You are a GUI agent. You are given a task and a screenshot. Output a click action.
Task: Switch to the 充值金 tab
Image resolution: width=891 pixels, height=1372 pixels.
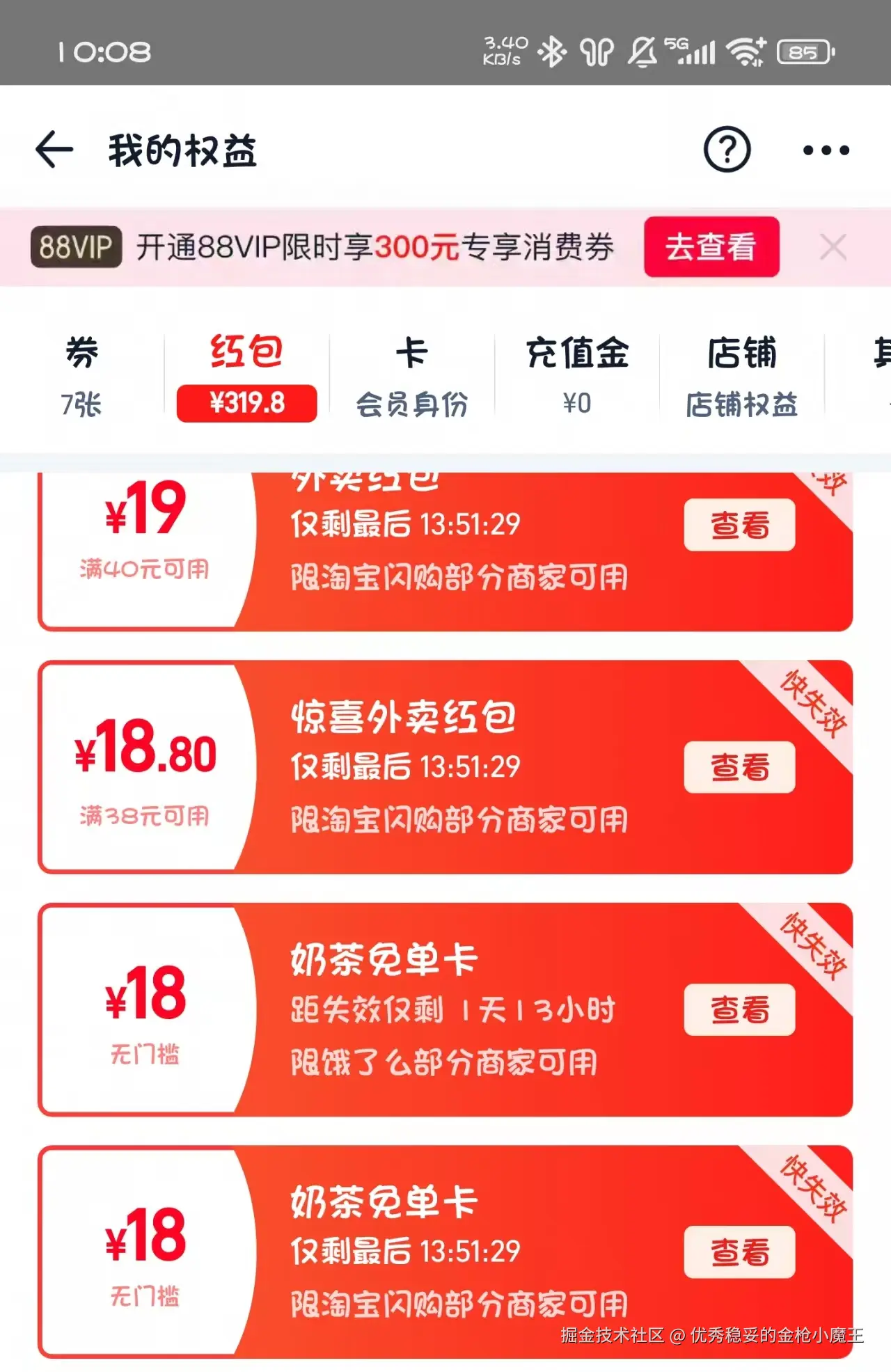577,376
